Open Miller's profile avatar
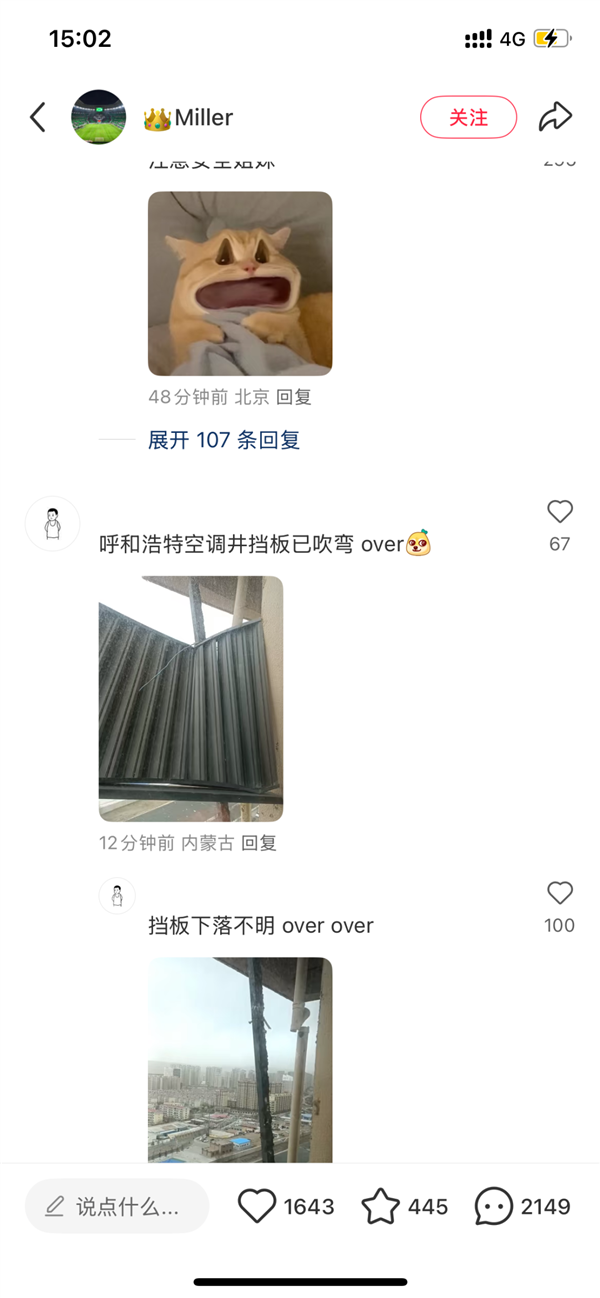This screenshot has height=1298, width=600. [98, 117]
